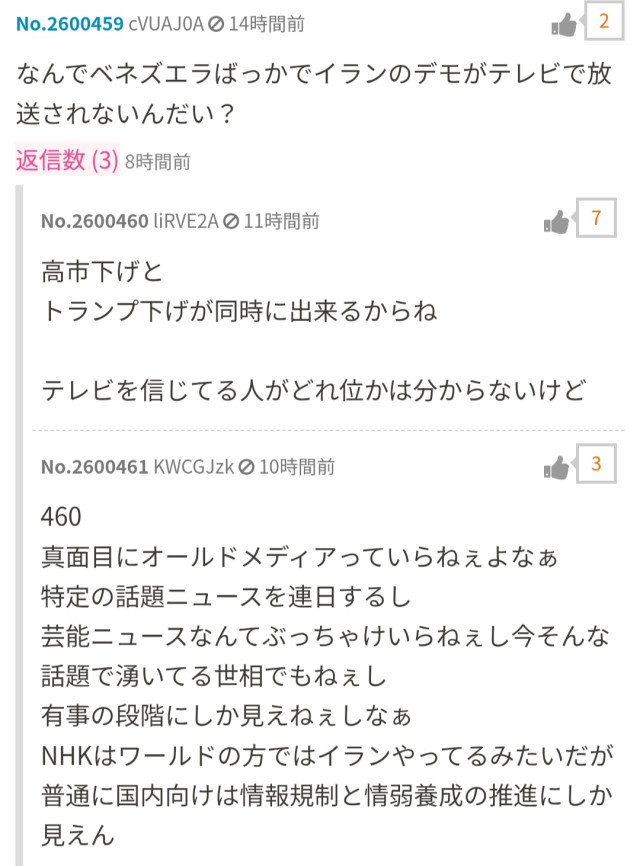Open reply number No.2600461 link
This screenshot has height=866, width=640.
coord(95,466)
